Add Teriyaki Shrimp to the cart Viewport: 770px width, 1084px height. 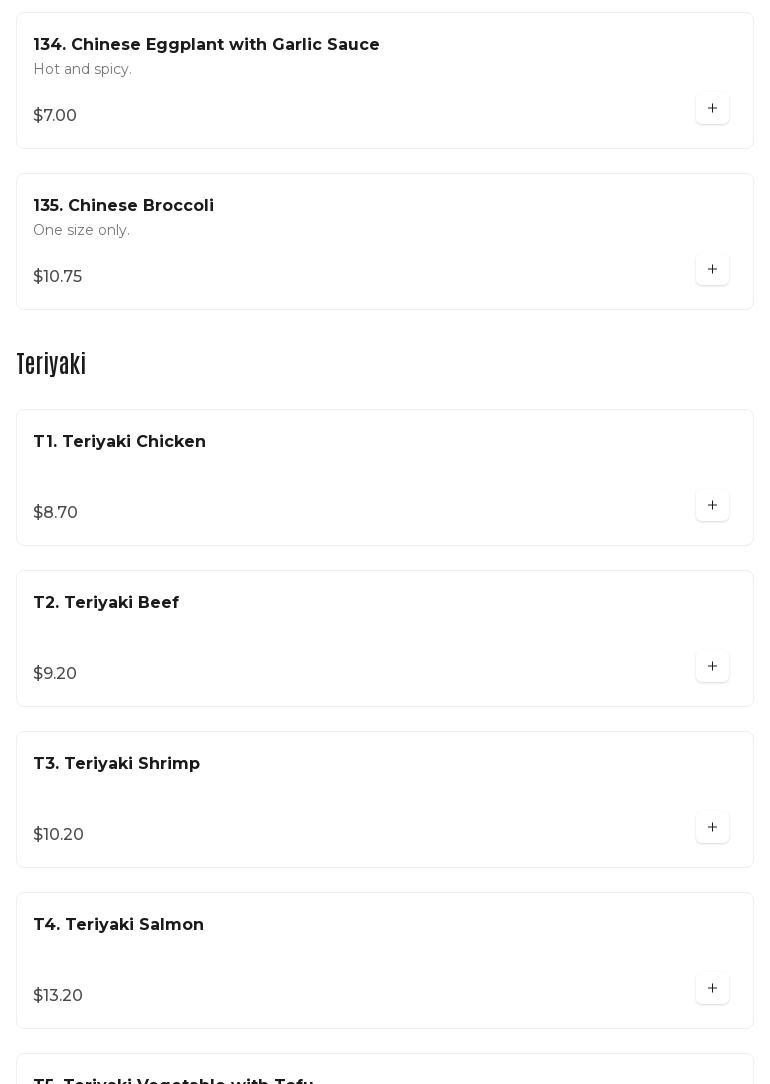click(x=712, y=827)
